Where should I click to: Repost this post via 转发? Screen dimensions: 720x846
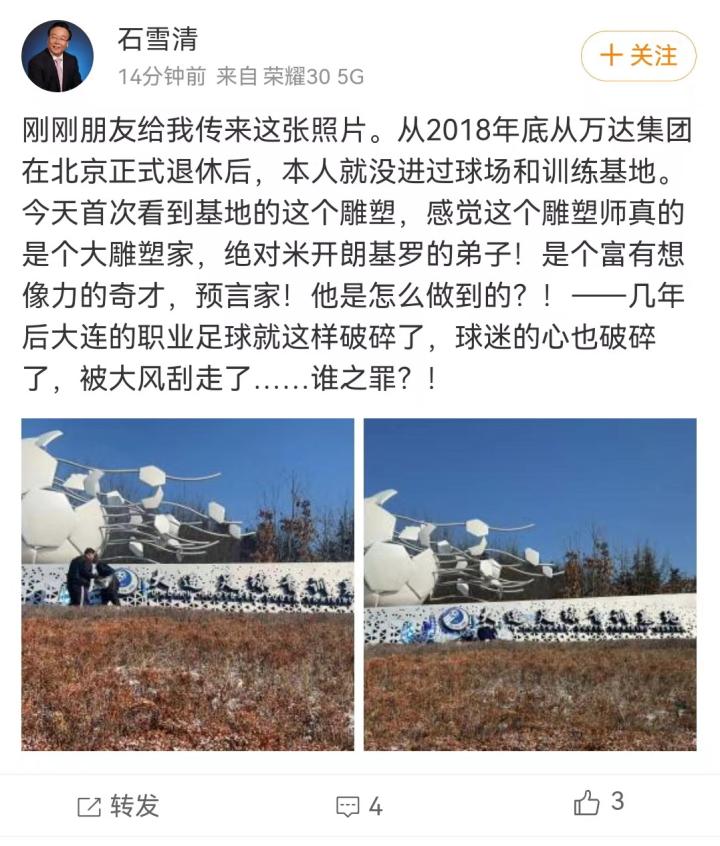point(118,805)
